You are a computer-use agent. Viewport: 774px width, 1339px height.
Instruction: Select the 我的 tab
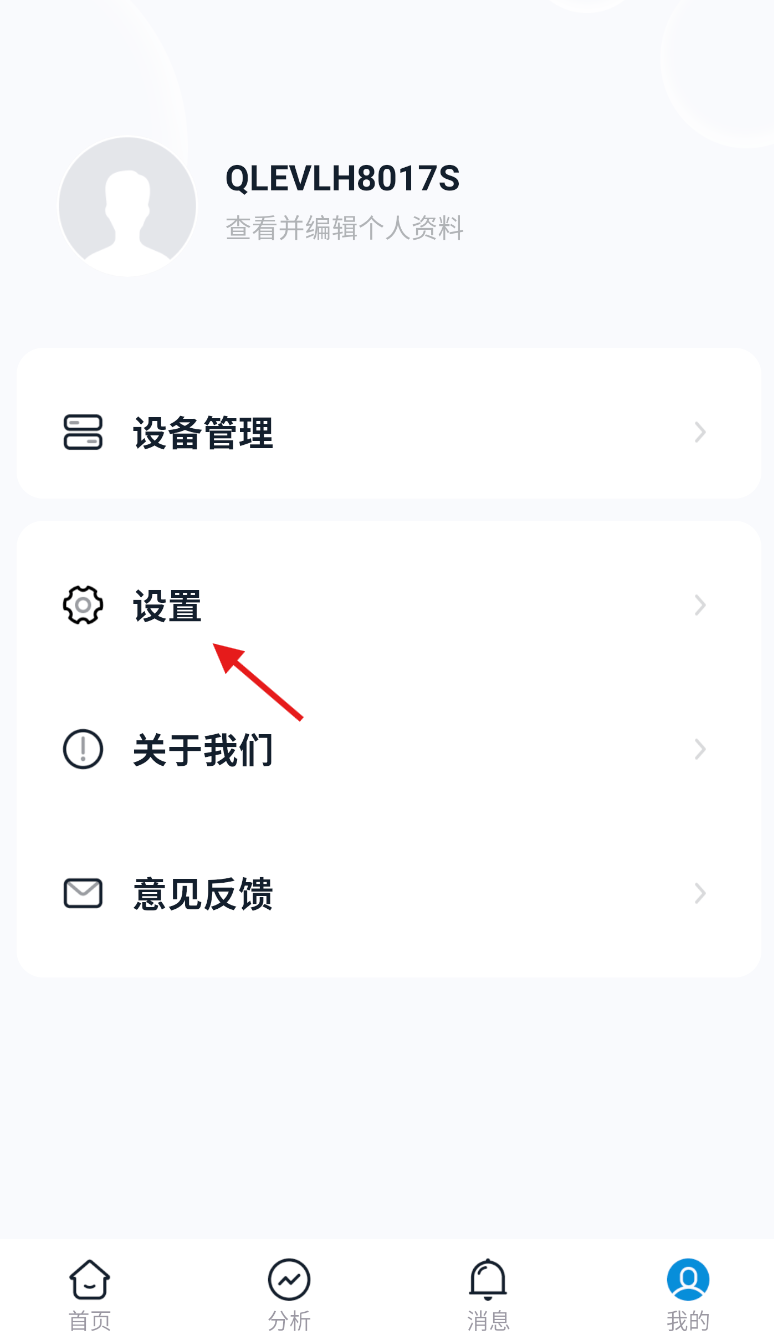[x=688, y=1294]
